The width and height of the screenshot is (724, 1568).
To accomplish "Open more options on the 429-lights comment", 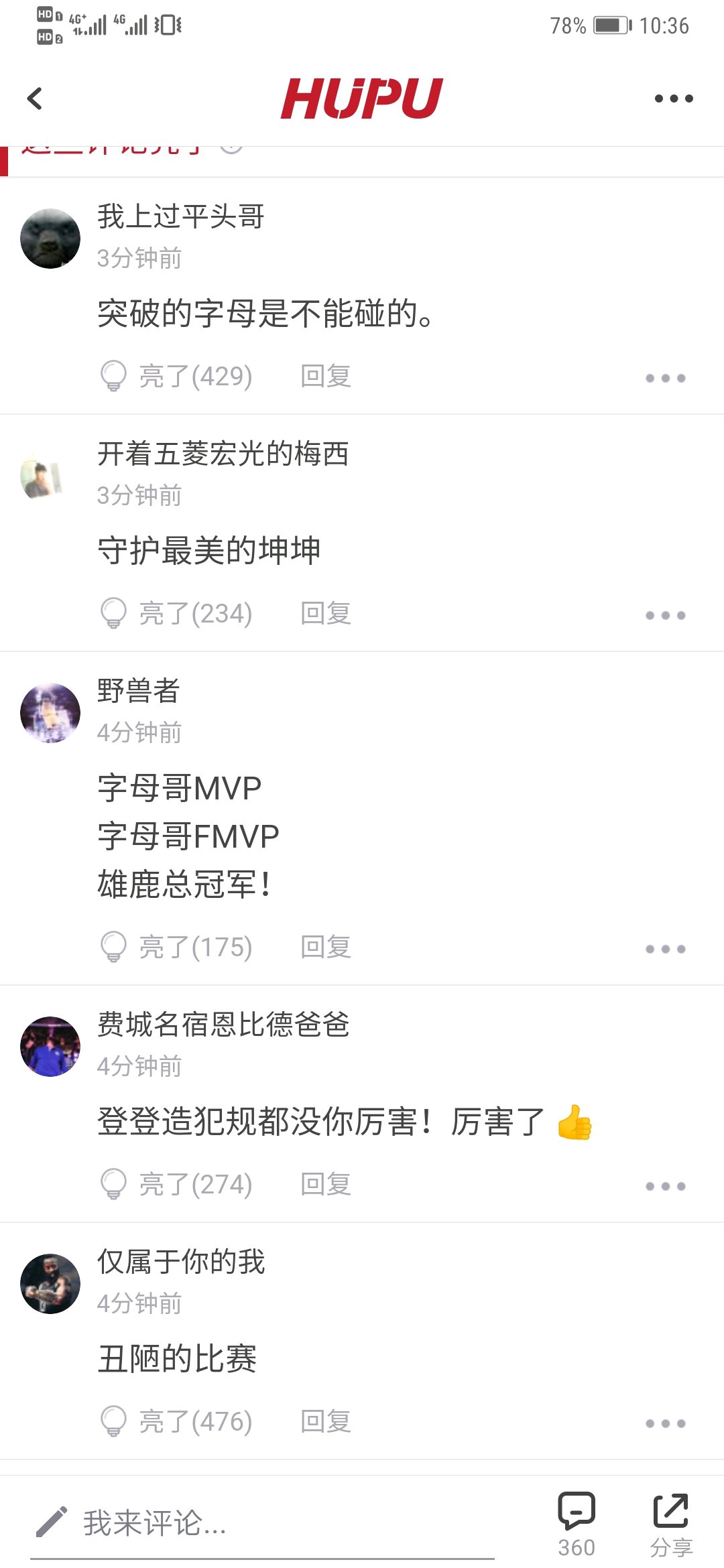I will point(666,378).
